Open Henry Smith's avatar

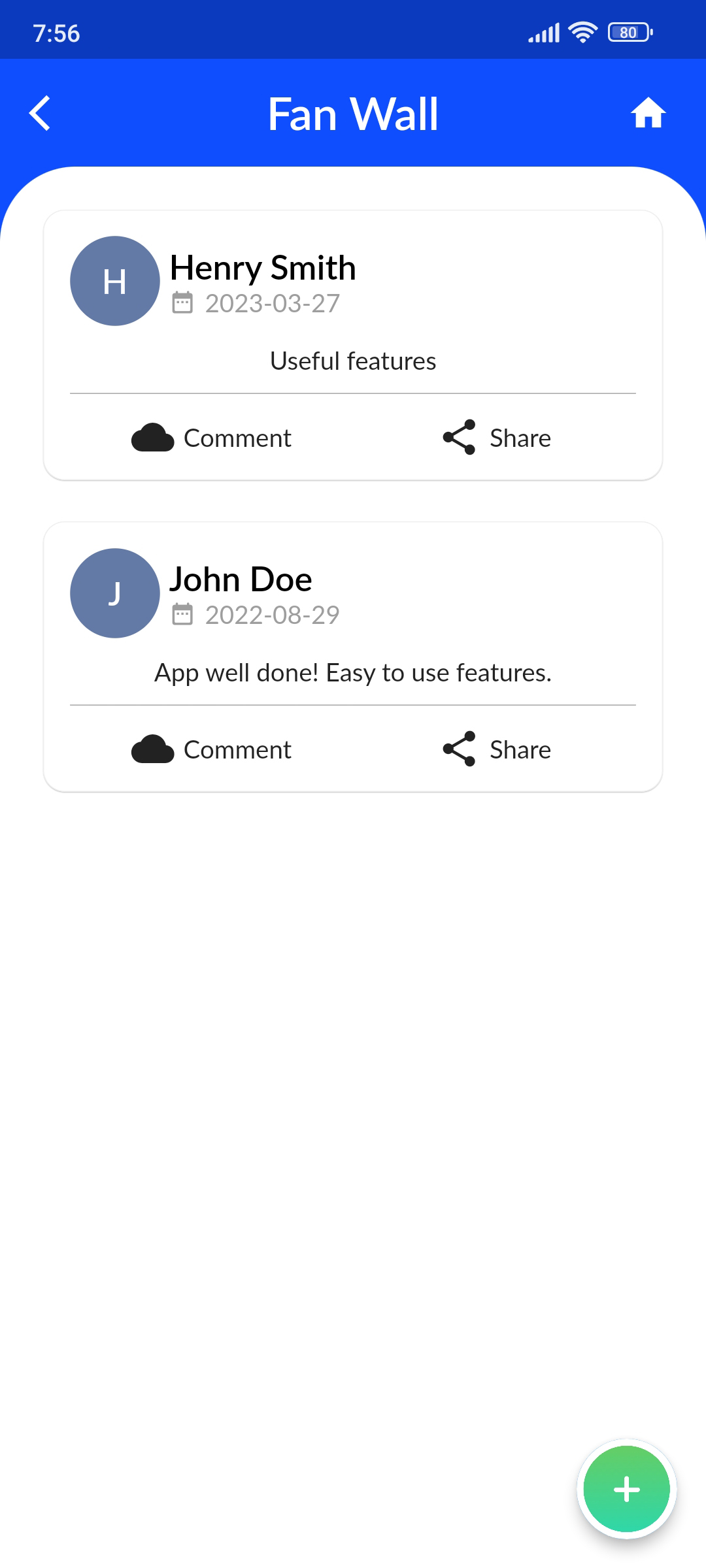point(115,281)
